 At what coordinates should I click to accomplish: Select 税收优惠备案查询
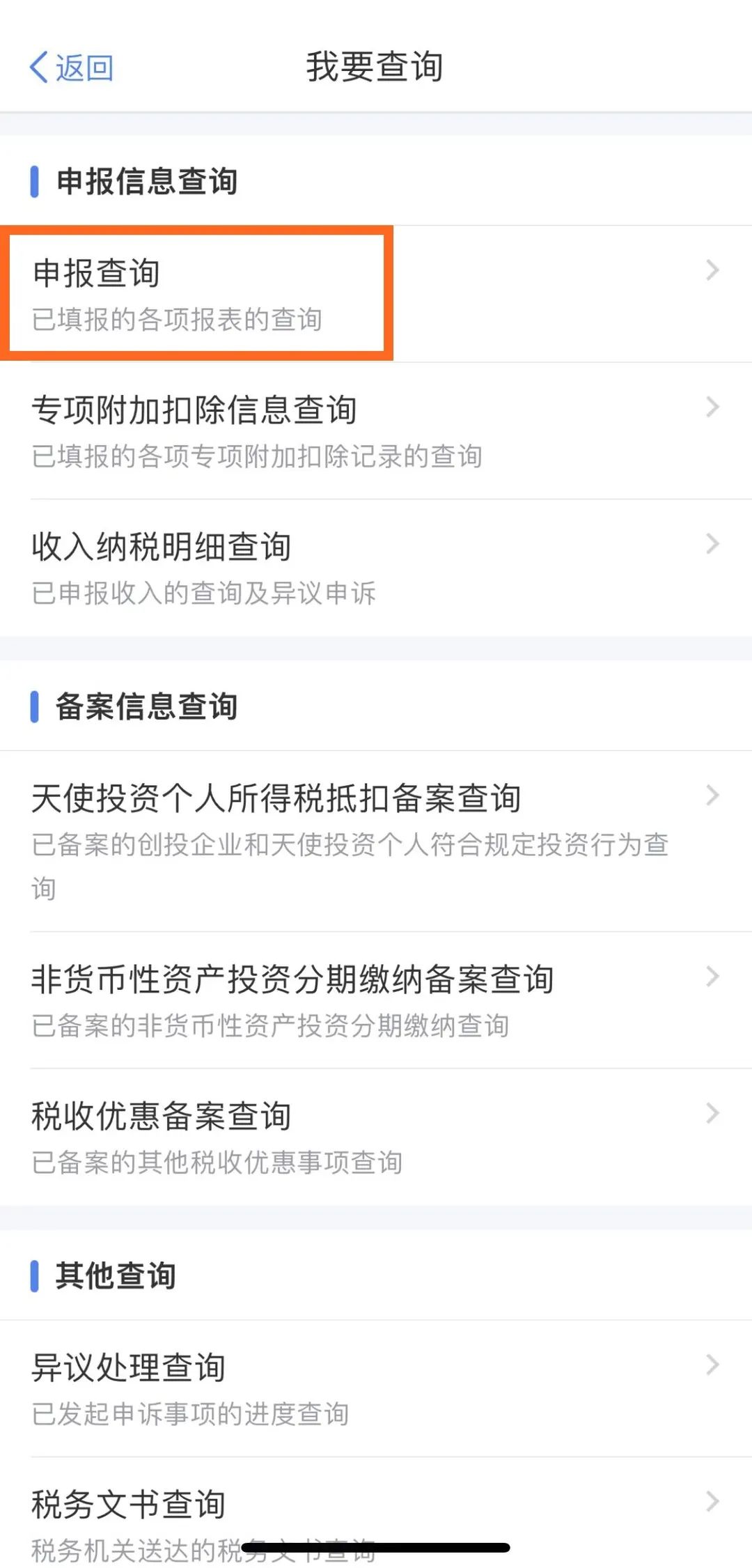point(376,1137)
